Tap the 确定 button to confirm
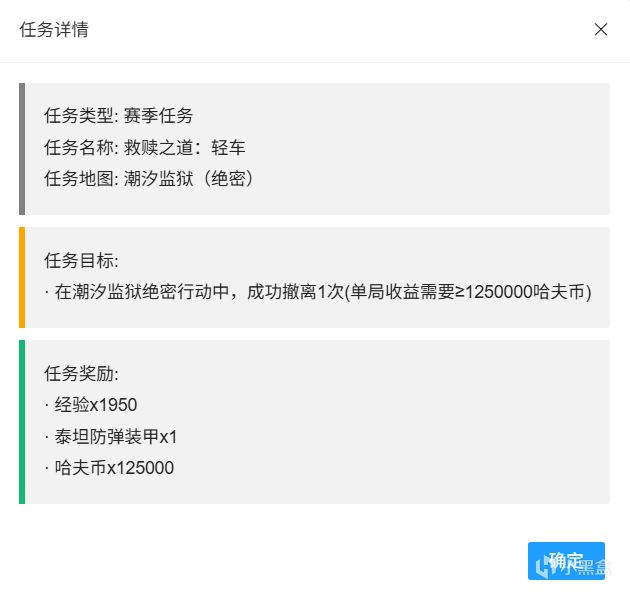This screenshot has width=630, height=593. click(x=566, y=561)
